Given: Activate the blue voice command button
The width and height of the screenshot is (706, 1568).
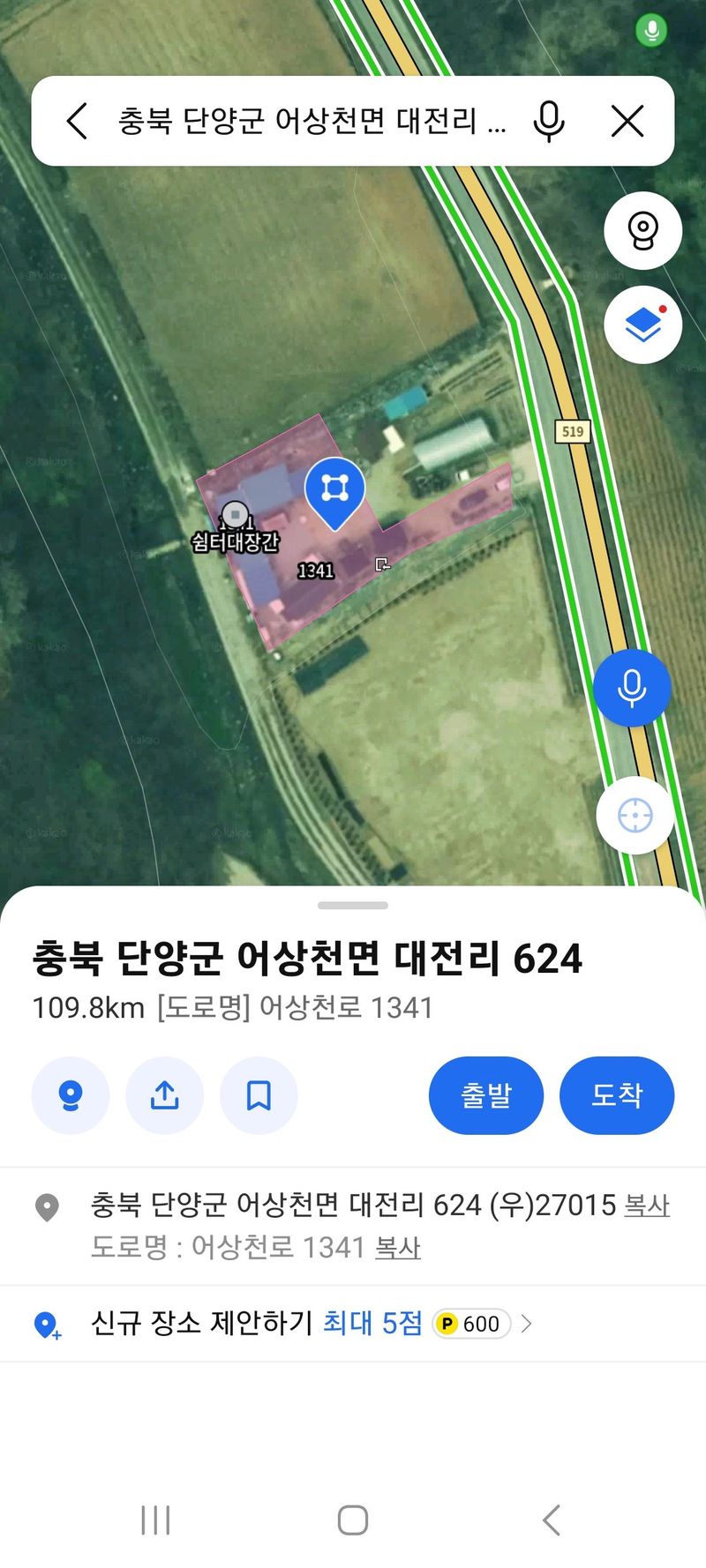Looking at the screenshot, I should point(632,688).
